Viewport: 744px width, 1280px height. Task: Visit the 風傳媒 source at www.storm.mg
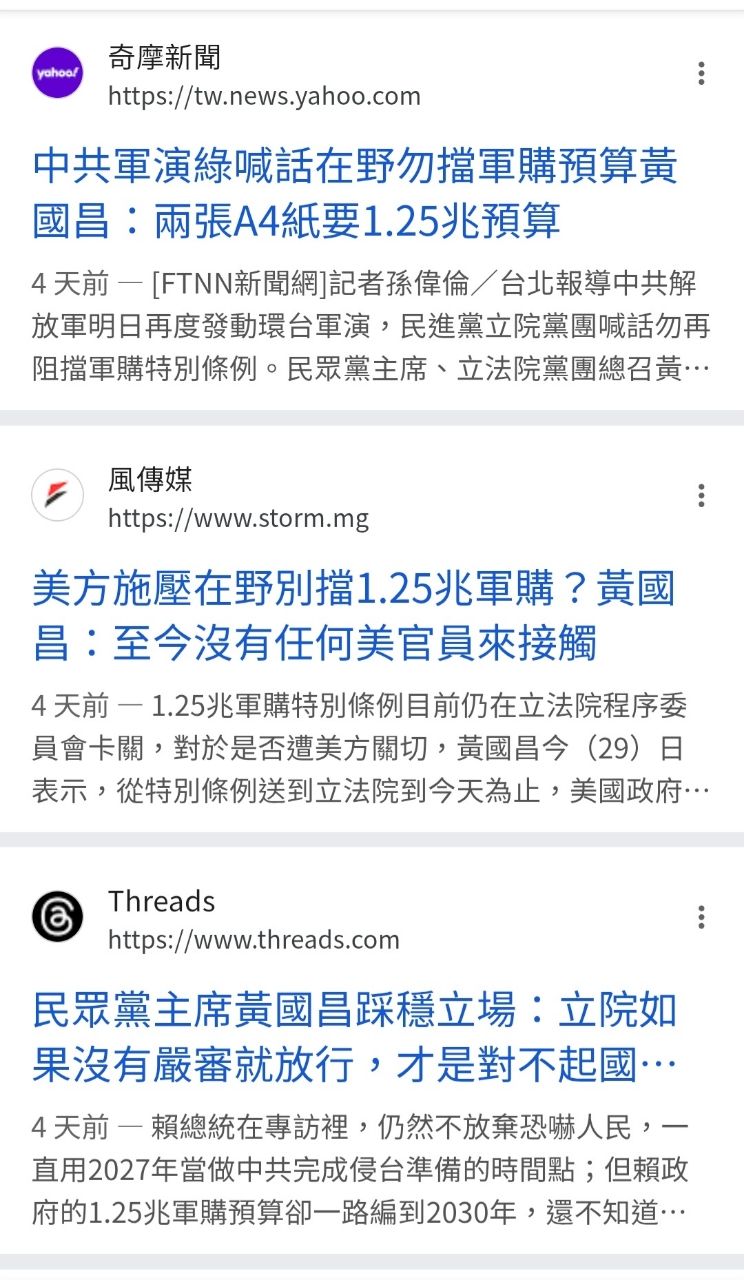(x=238, y=518)
